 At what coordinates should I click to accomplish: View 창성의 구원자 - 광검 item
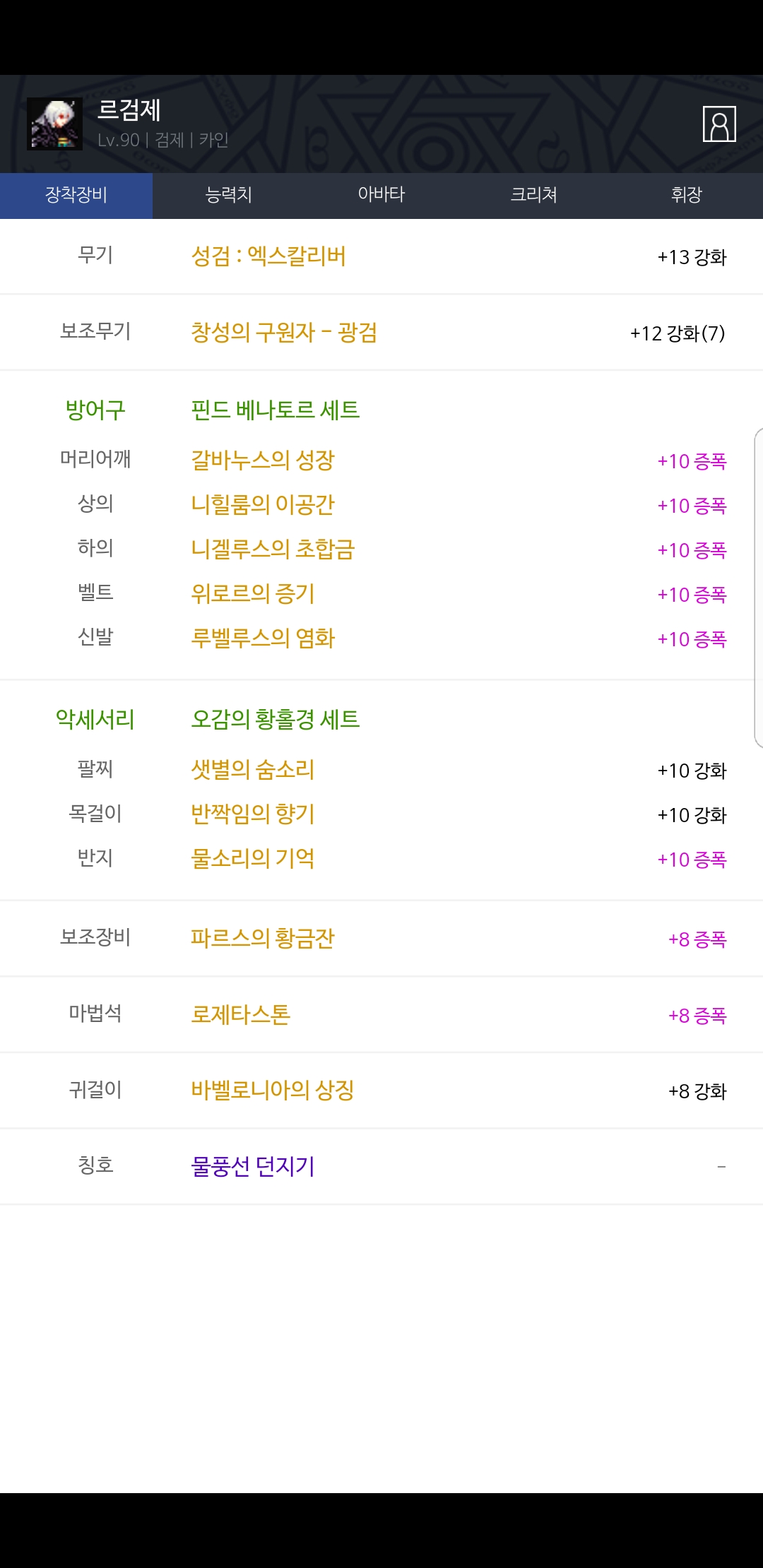tap(284, 332)
